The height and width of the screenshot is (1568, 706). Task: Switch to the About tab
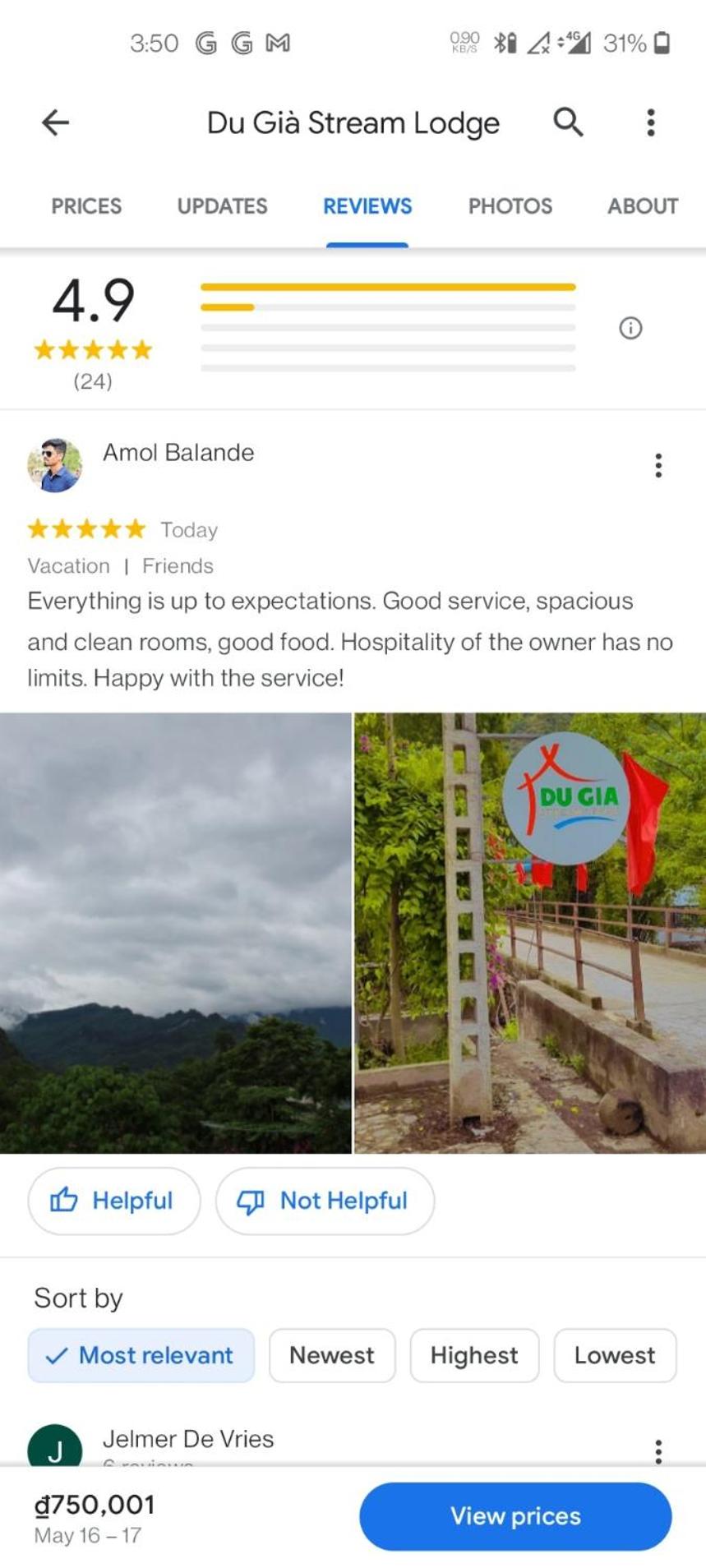coord(642,206)
